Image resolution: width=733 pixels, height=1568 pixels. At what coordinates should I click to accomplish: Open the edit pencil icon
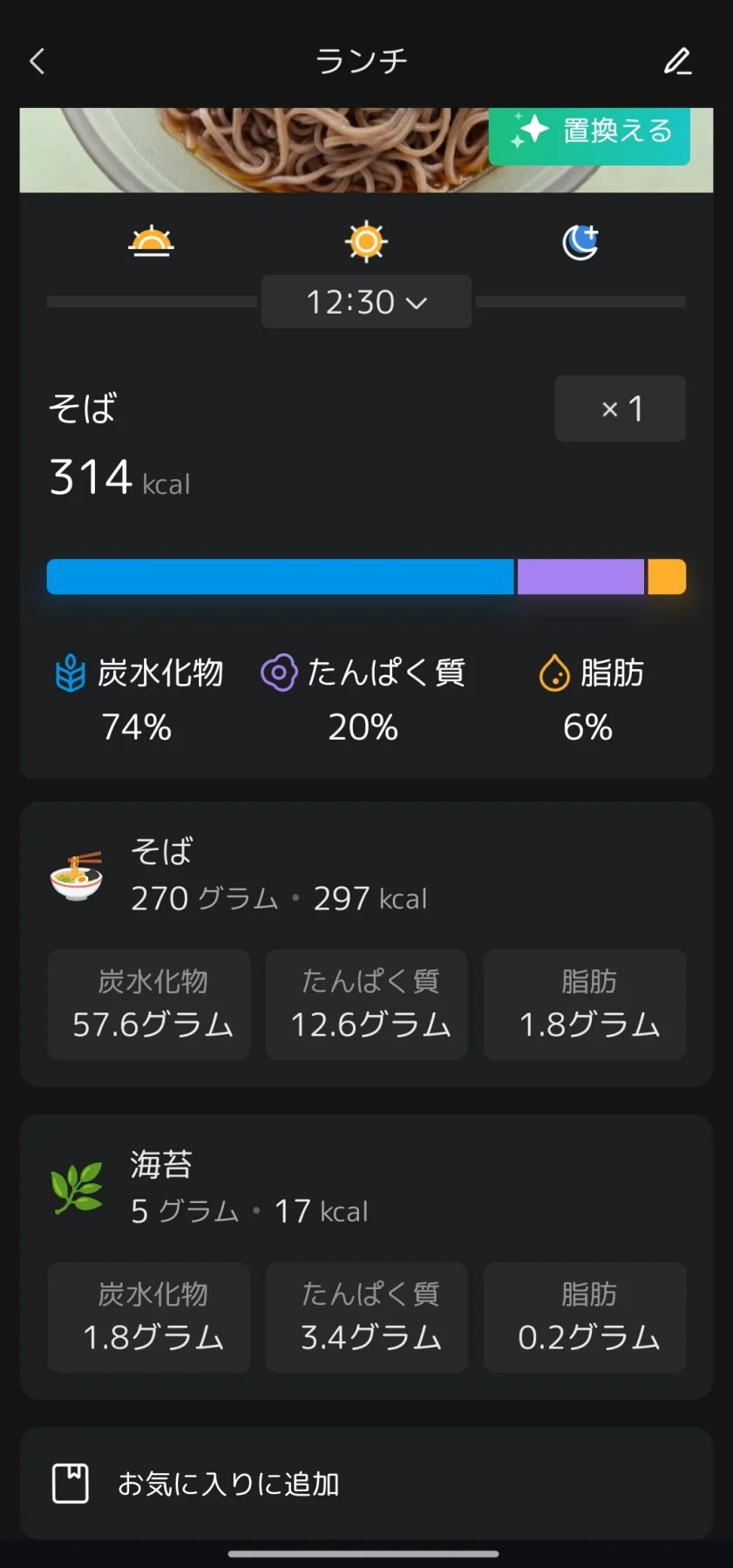coord(677,61)
